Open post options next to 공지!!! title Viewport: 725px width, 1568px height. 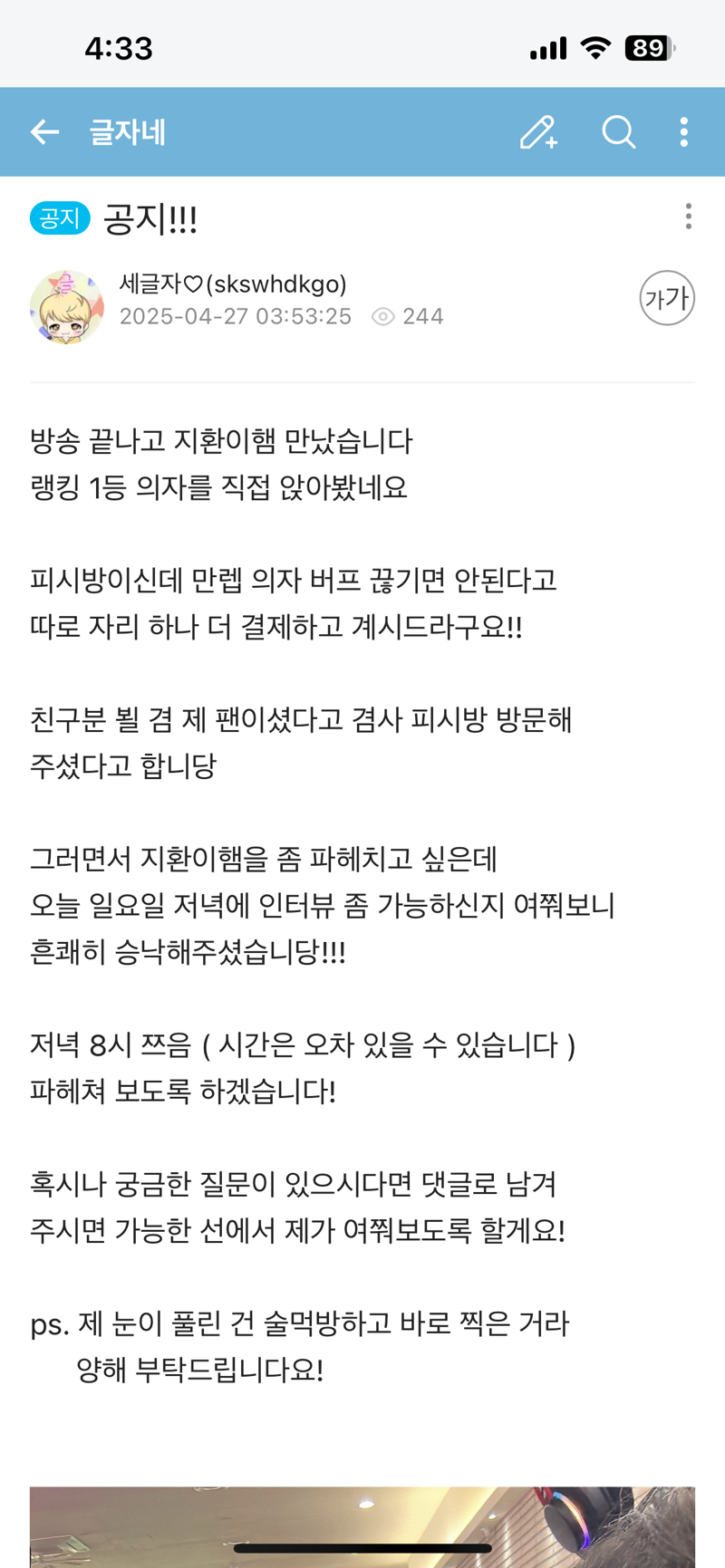click(689, 216)
